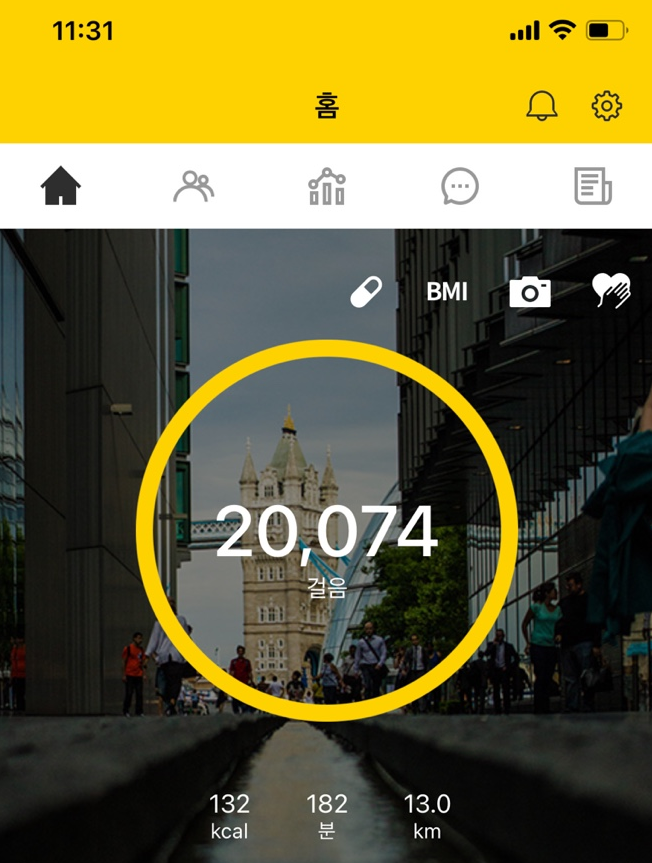Open the 20,074 step count circle
The image size is (652, 863).
point(327,532)
